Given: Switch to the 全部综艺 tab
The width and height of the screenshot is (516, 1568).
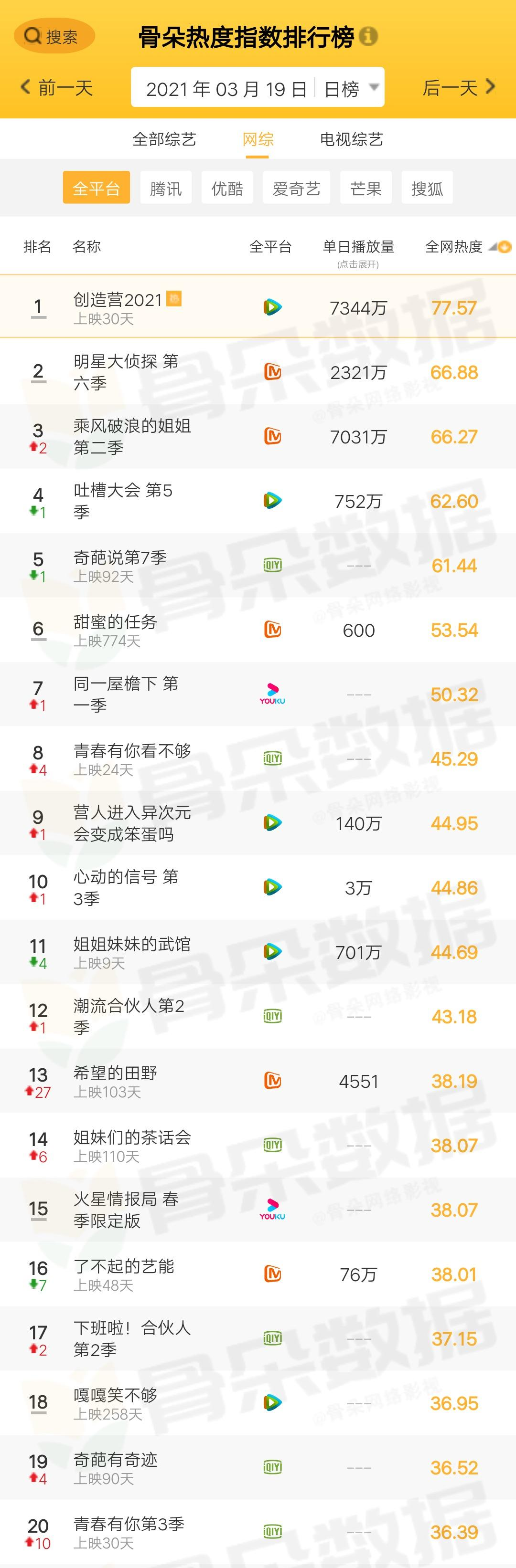Looking at the screenshot, I should point(164,139).
